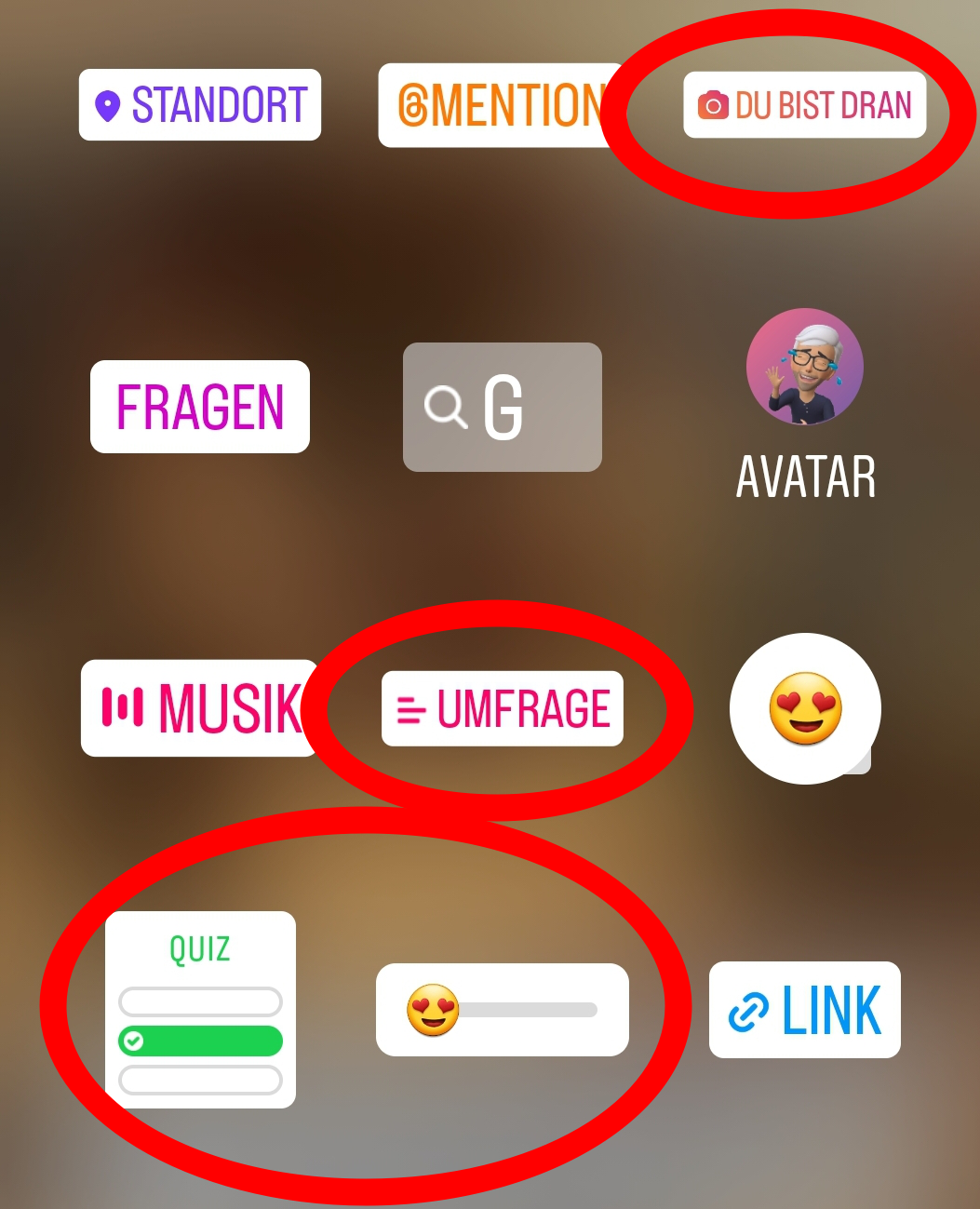
Task: Select the emoji slider sticker
Action: pos(502,1010)
